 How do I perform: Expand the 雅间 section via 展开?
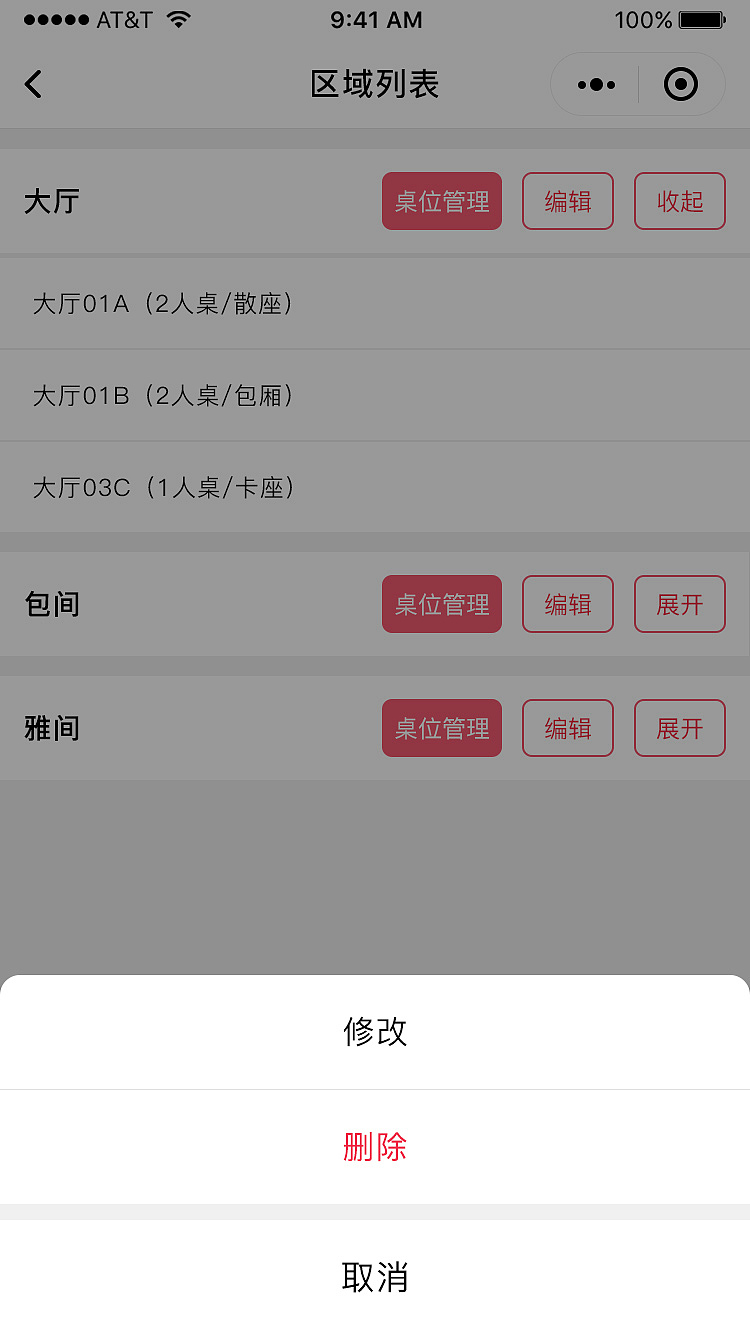tap(679, 728)
